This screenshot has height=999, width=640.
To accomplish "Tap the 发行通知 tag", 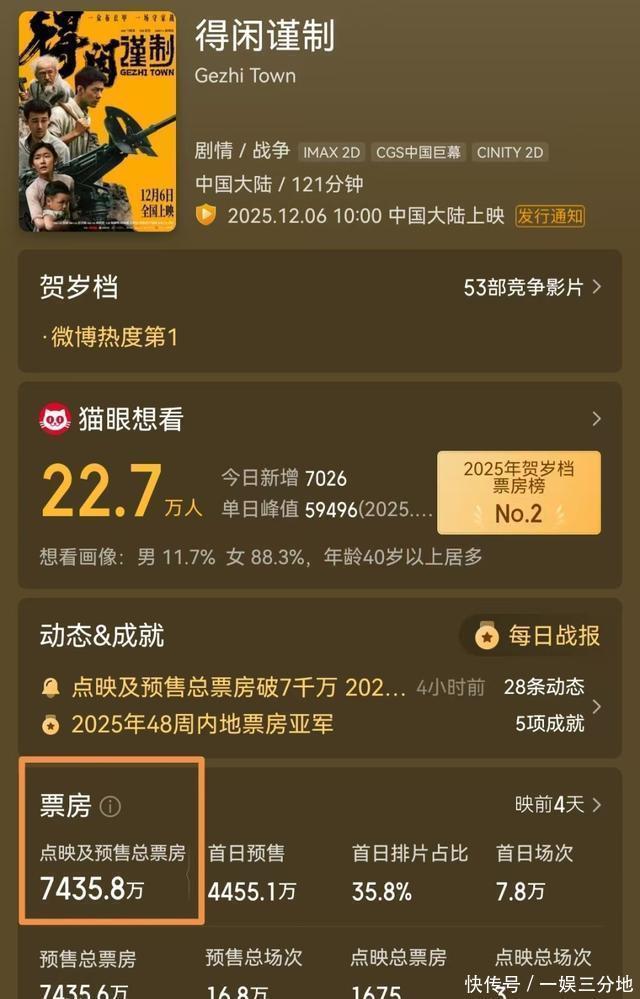I will [550, 215].
